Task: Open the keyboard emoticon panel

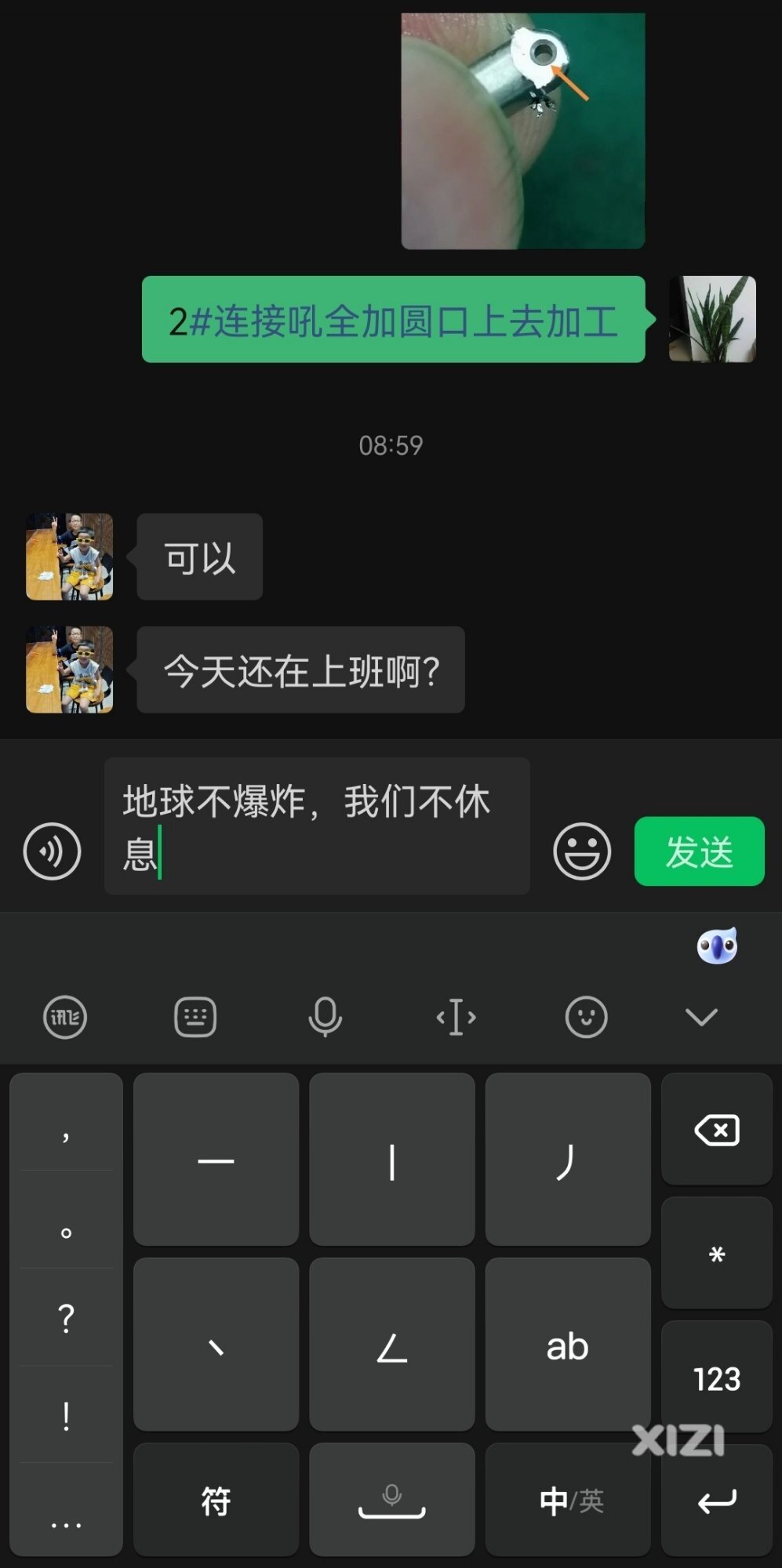Action: tap(586, 1018)
